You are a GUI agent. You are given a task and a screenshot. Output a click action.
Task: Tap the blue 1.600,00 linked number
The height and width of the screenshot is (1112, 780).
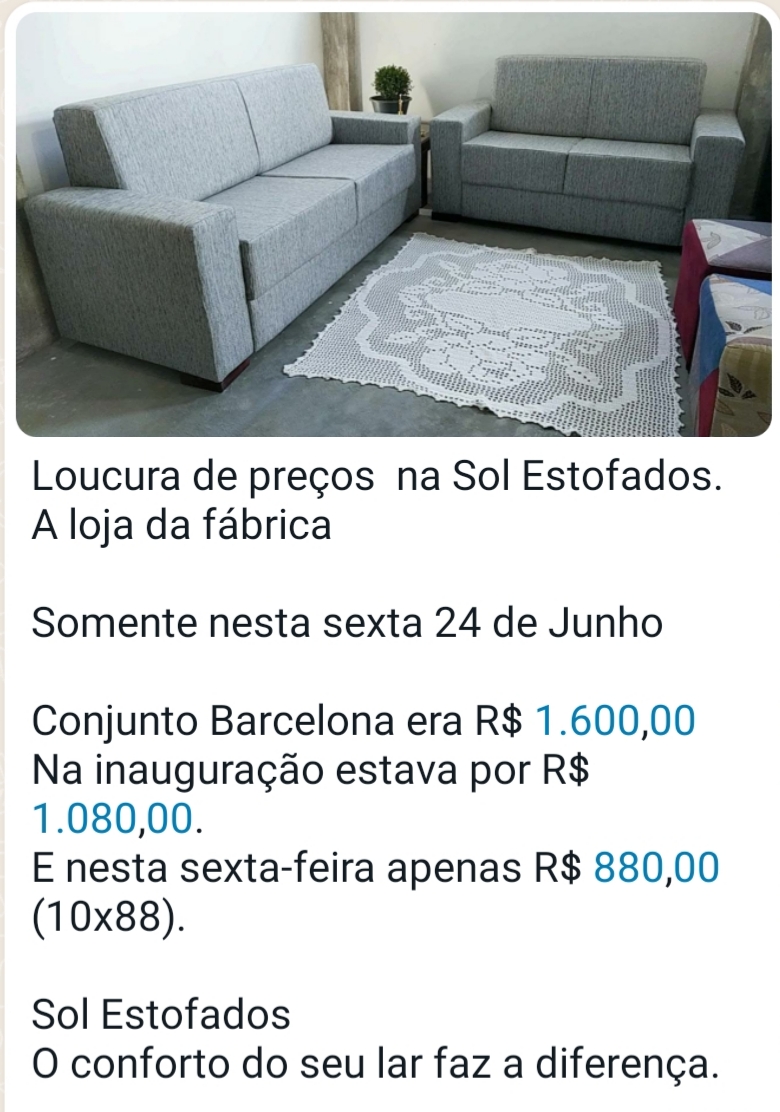[x=615, y=721]
